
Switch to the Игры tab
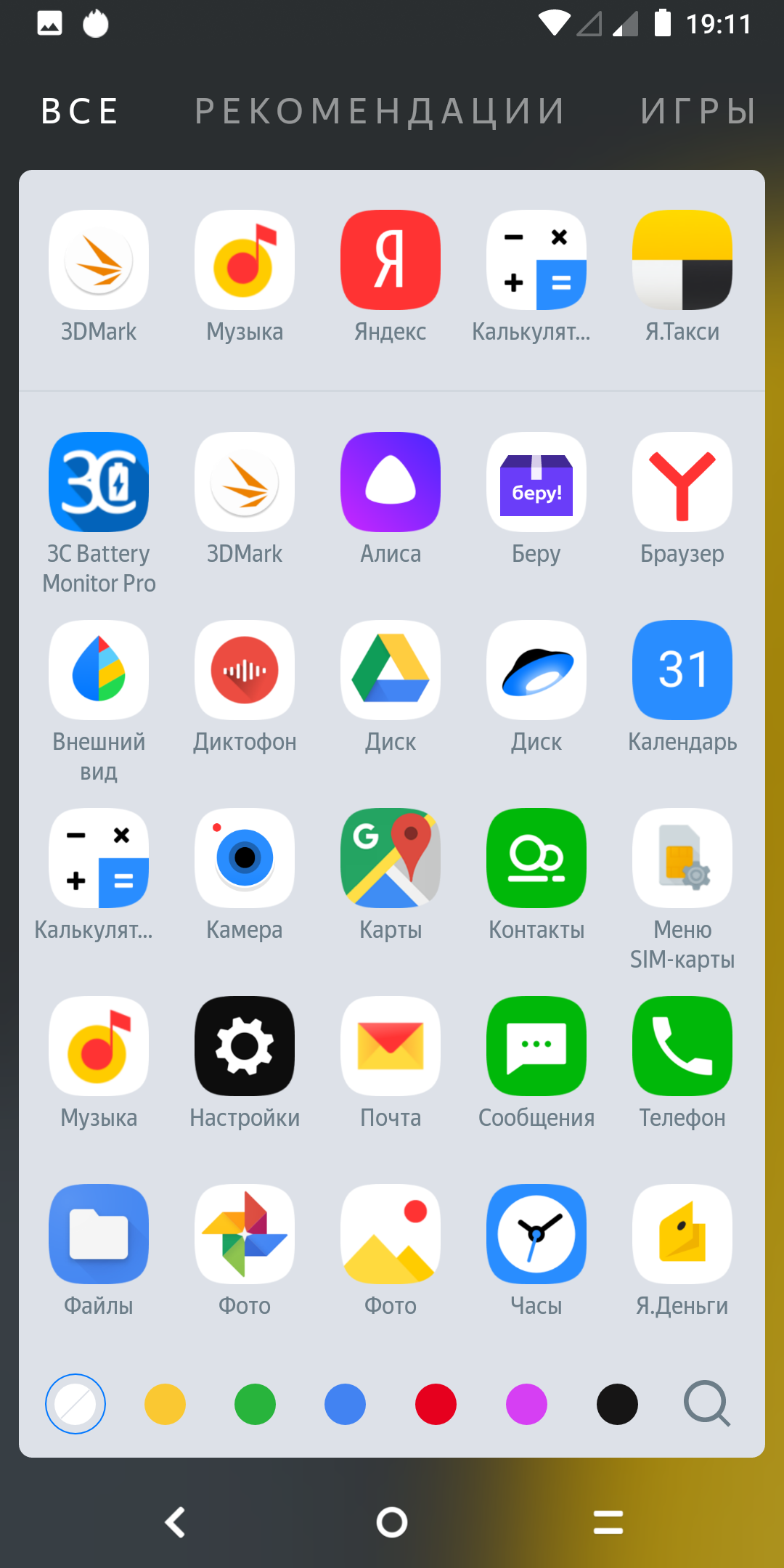(698, 111)
